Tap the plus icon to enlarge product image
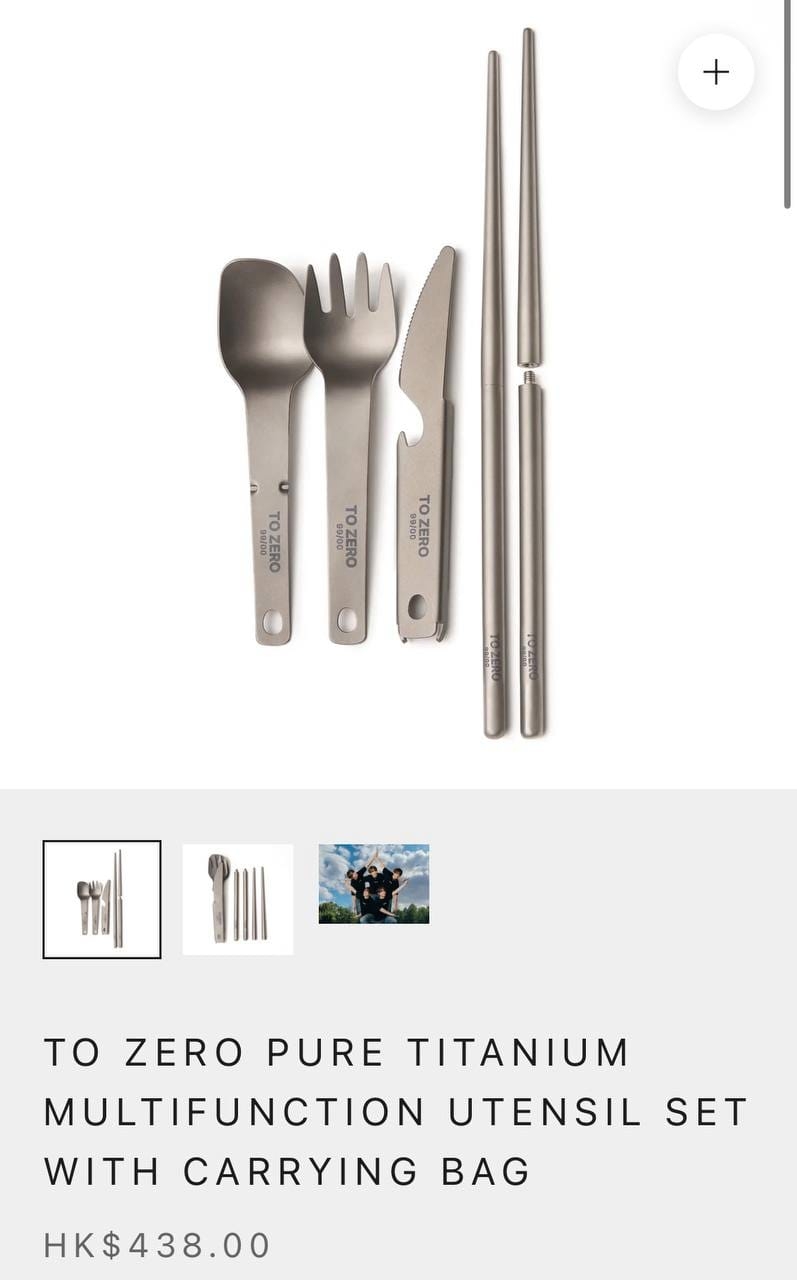797x1280 pixels. tap(716, 72)
